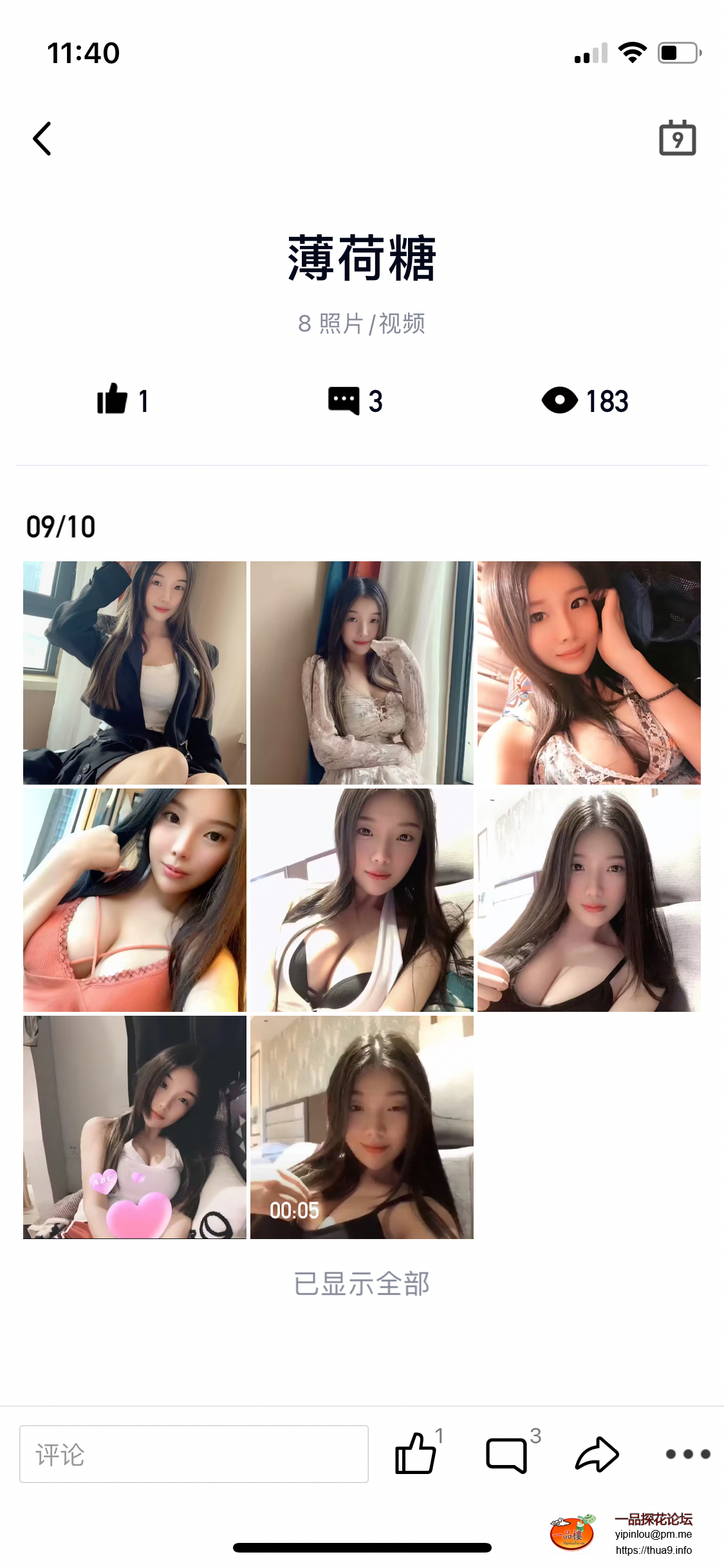Tap 已显示全部 to collapse the gallery
The height and width of the screenshot is (1568, 724).
click(362, 1283)
